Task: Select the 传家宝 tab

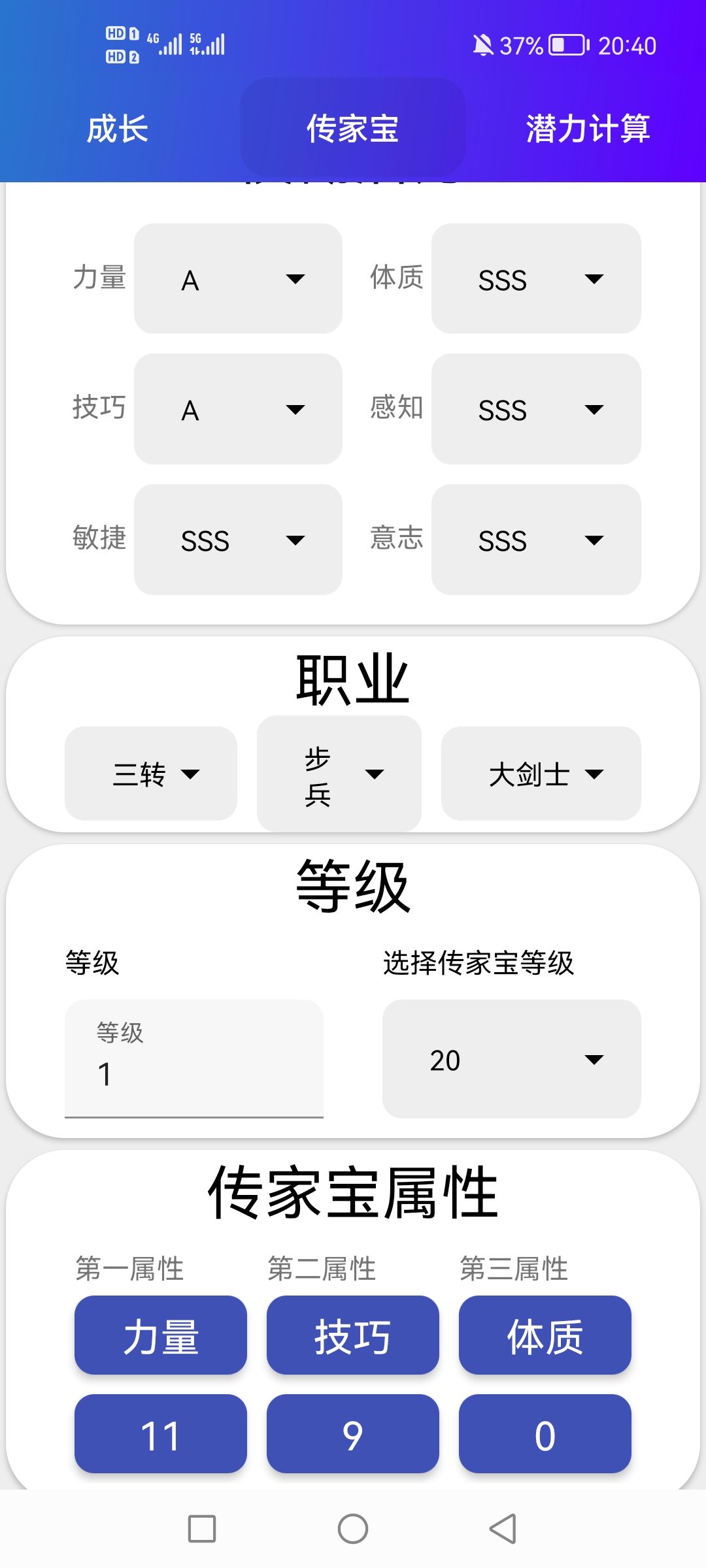Action: tap(352, 129)
